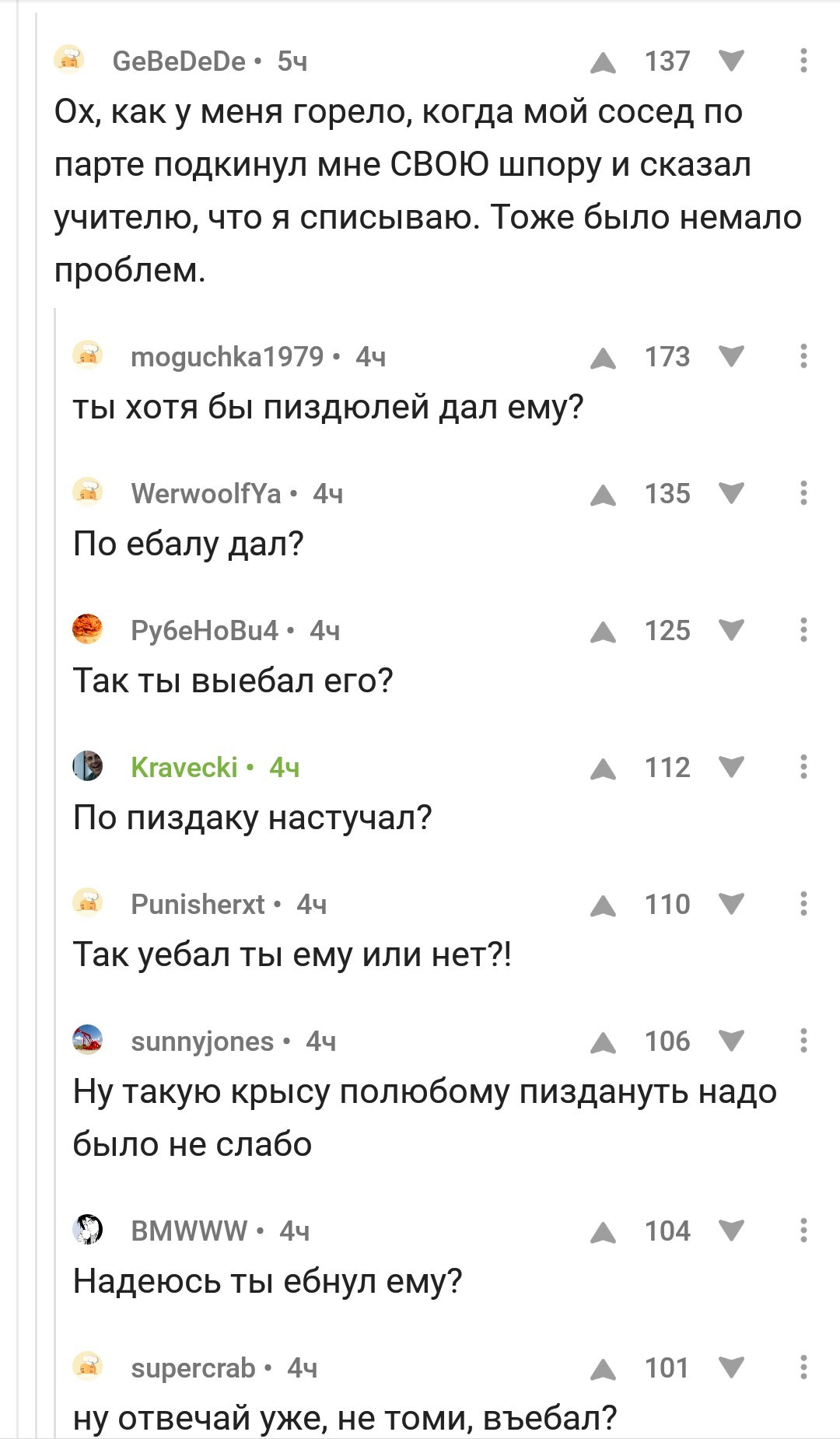Open GeBeDeDe's profile

click(x=179, y=61)
